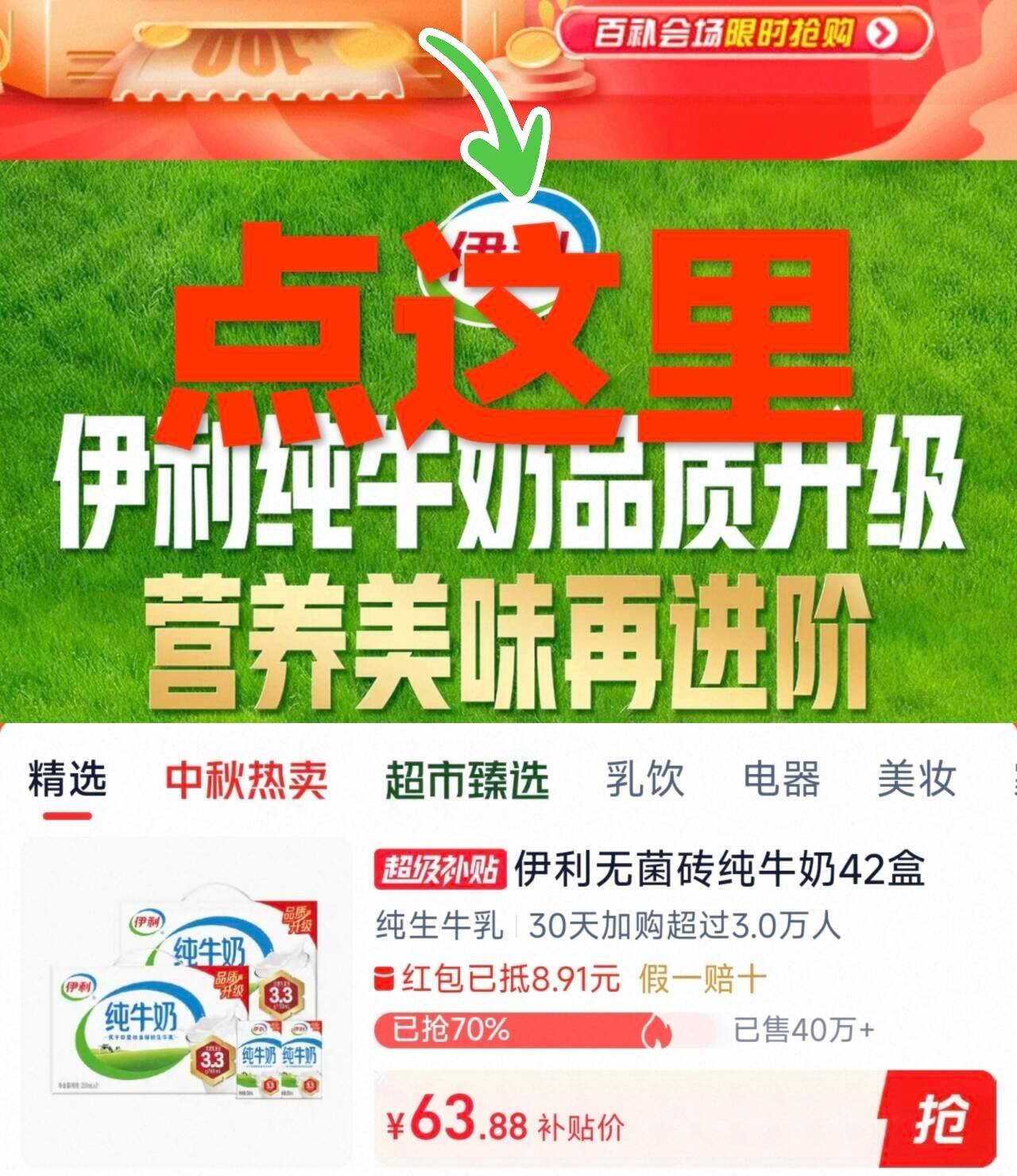Switch to the 超市臻选 tab
1017x1176 pixels.
point(467,779)
